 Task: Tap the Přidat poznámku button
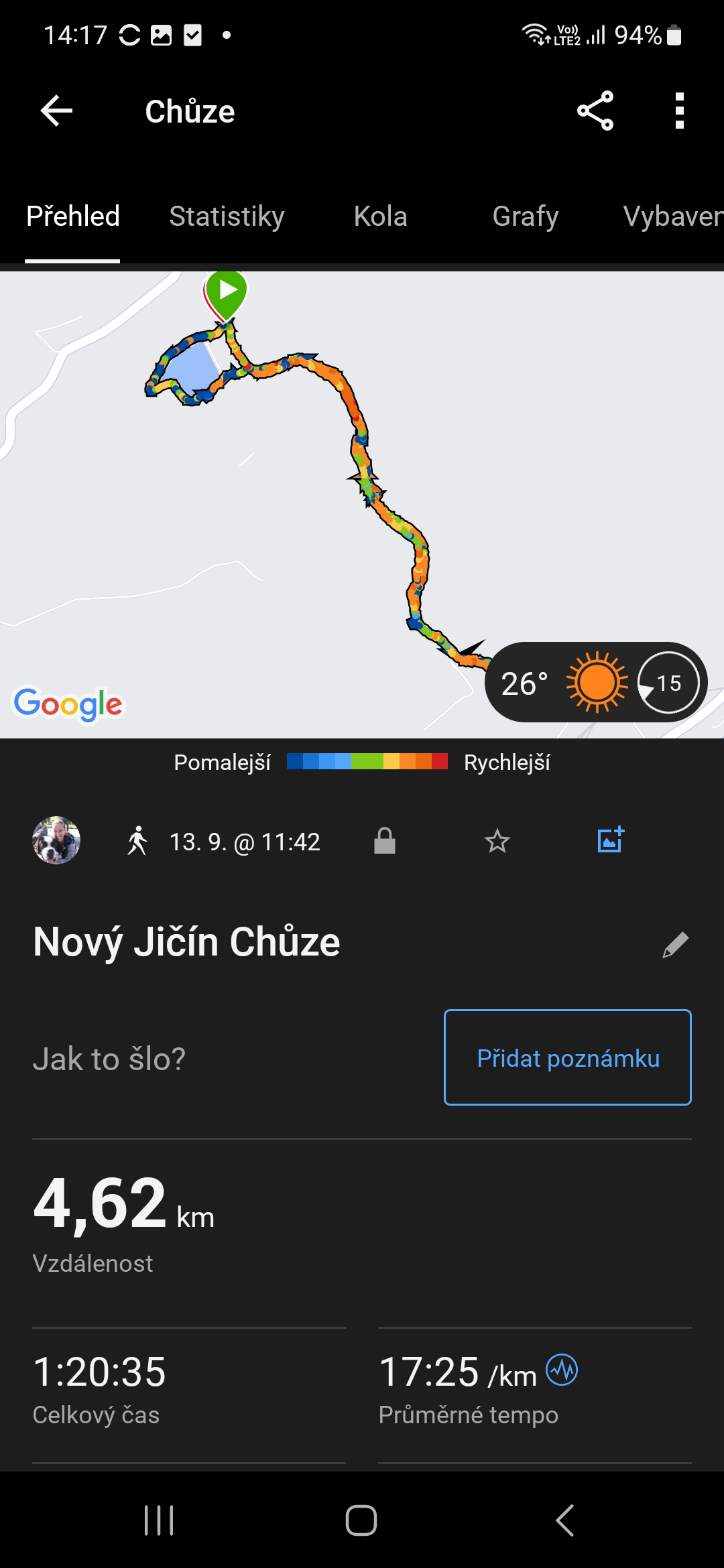click(x=567, y=1057)
